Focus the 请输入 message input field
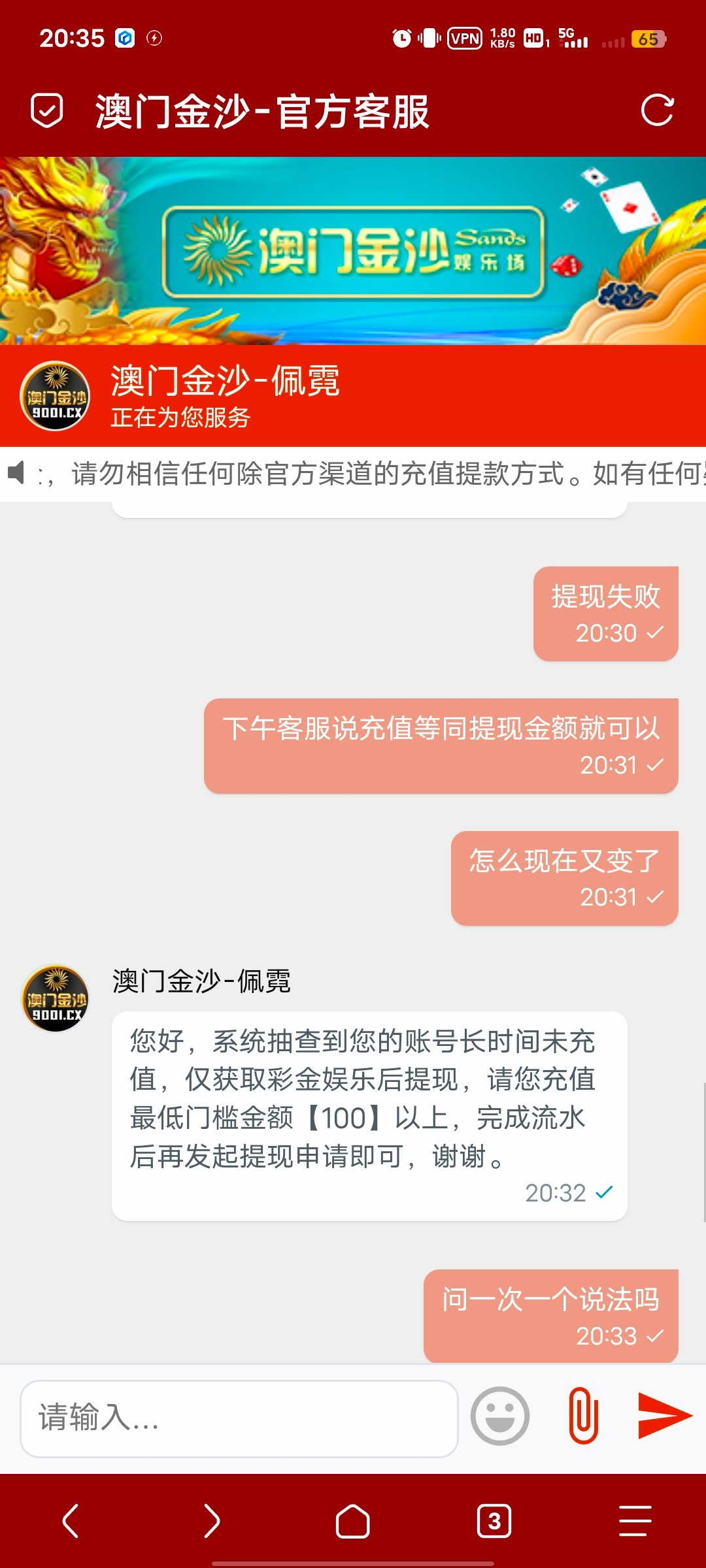 239,1418
